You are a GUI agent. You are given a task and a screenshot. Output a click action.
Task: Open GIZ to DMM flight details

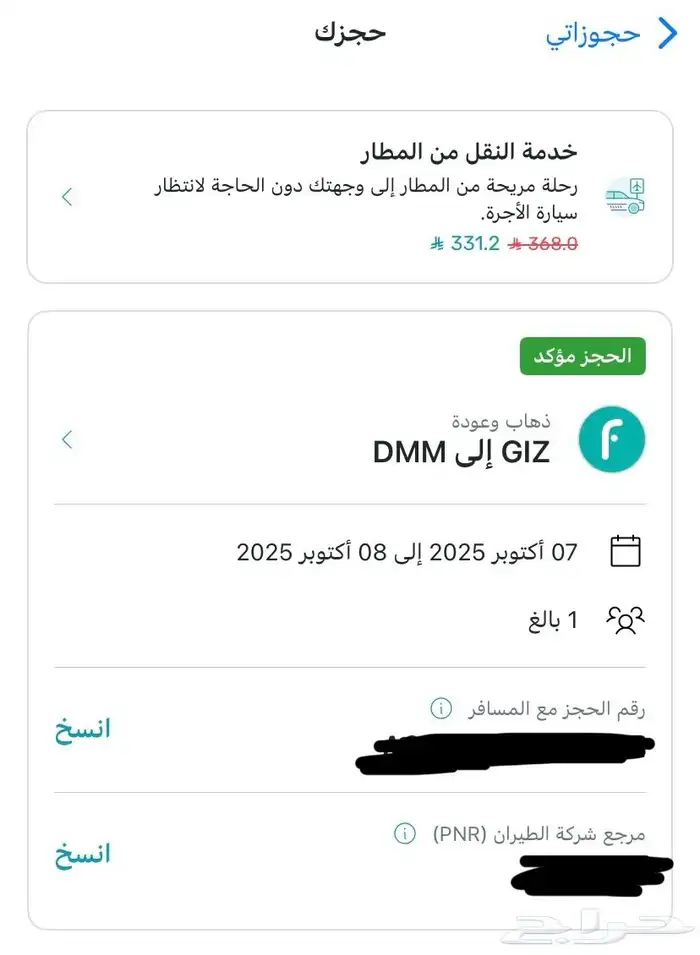coord(350,440)
